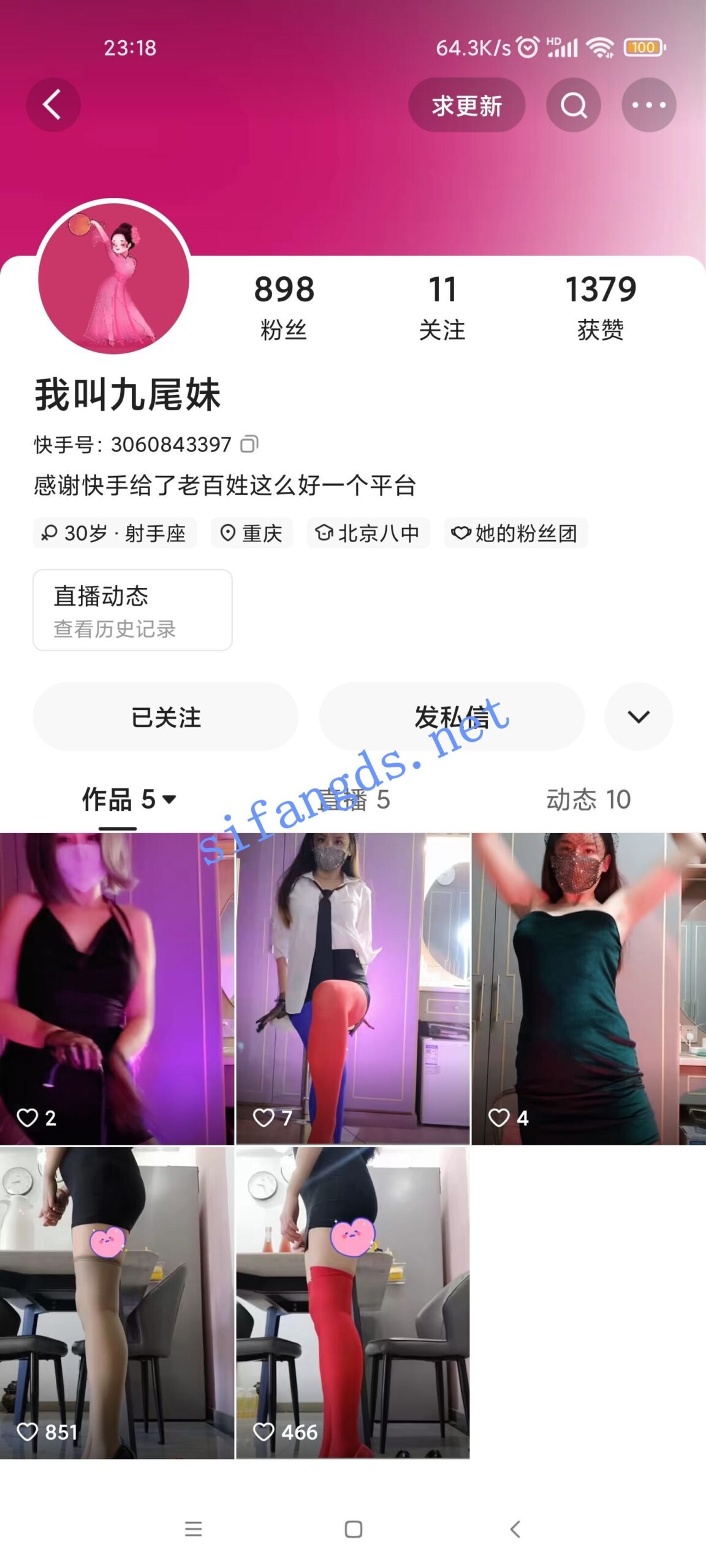This screenshot has width=706, height=1568.
Task: Open the 898 粉丝 followers list
Action: [x=284, y=306]
